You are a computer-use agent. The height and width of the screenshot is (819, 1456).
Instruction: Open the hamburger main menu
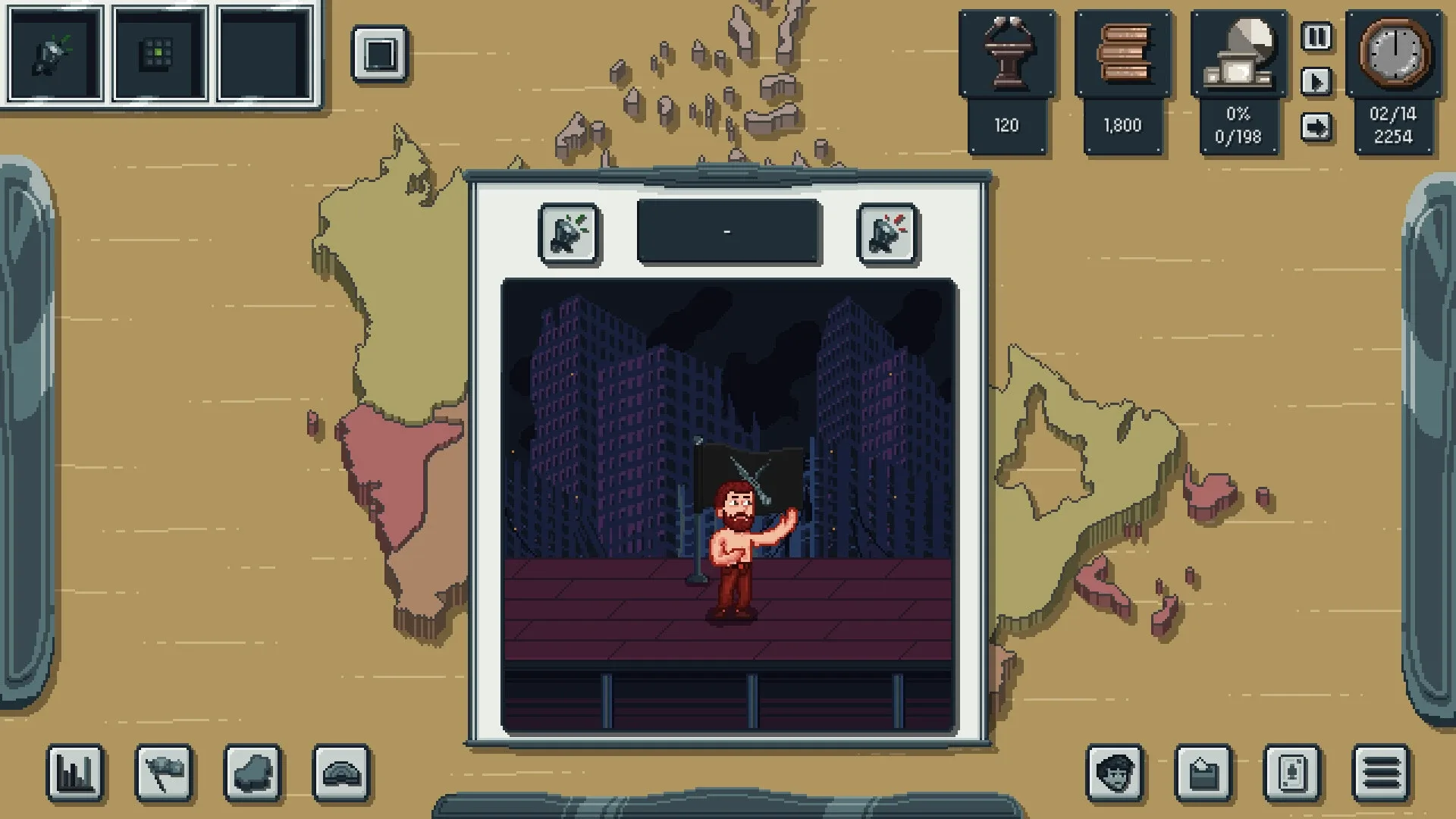[1381, 773]
